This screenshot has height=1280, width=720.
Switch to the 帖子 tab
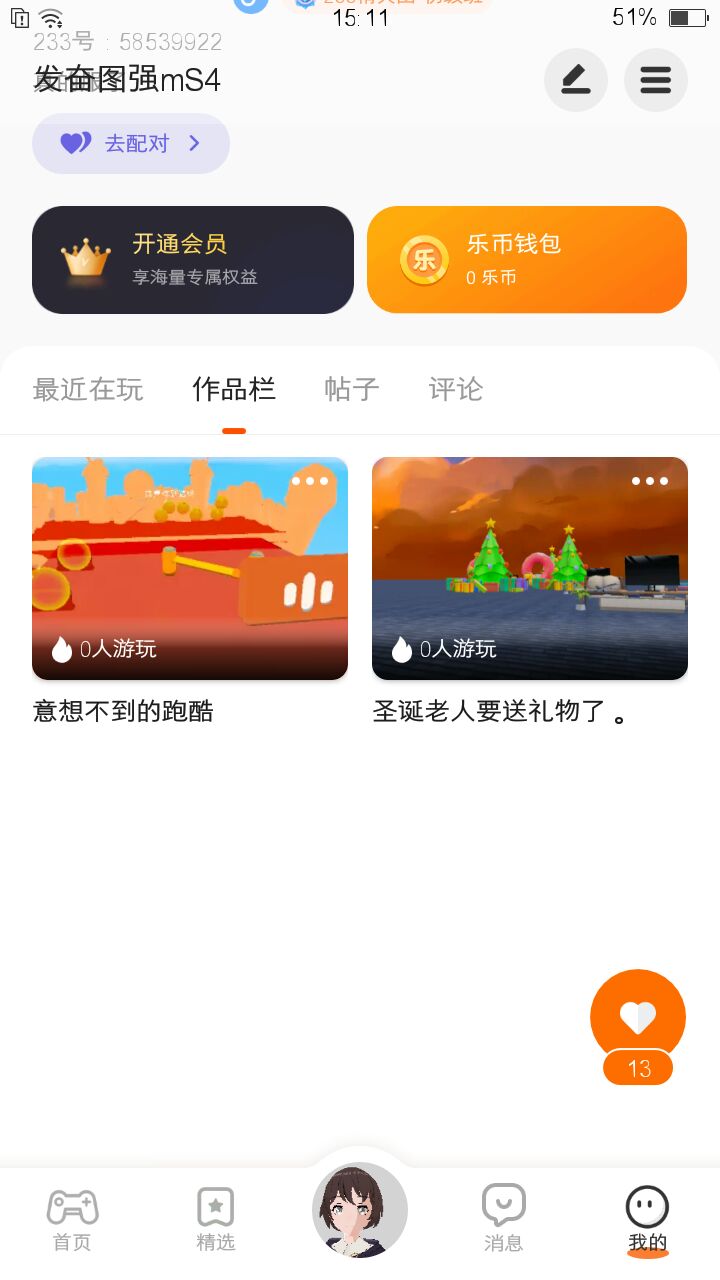click(352, 389)
